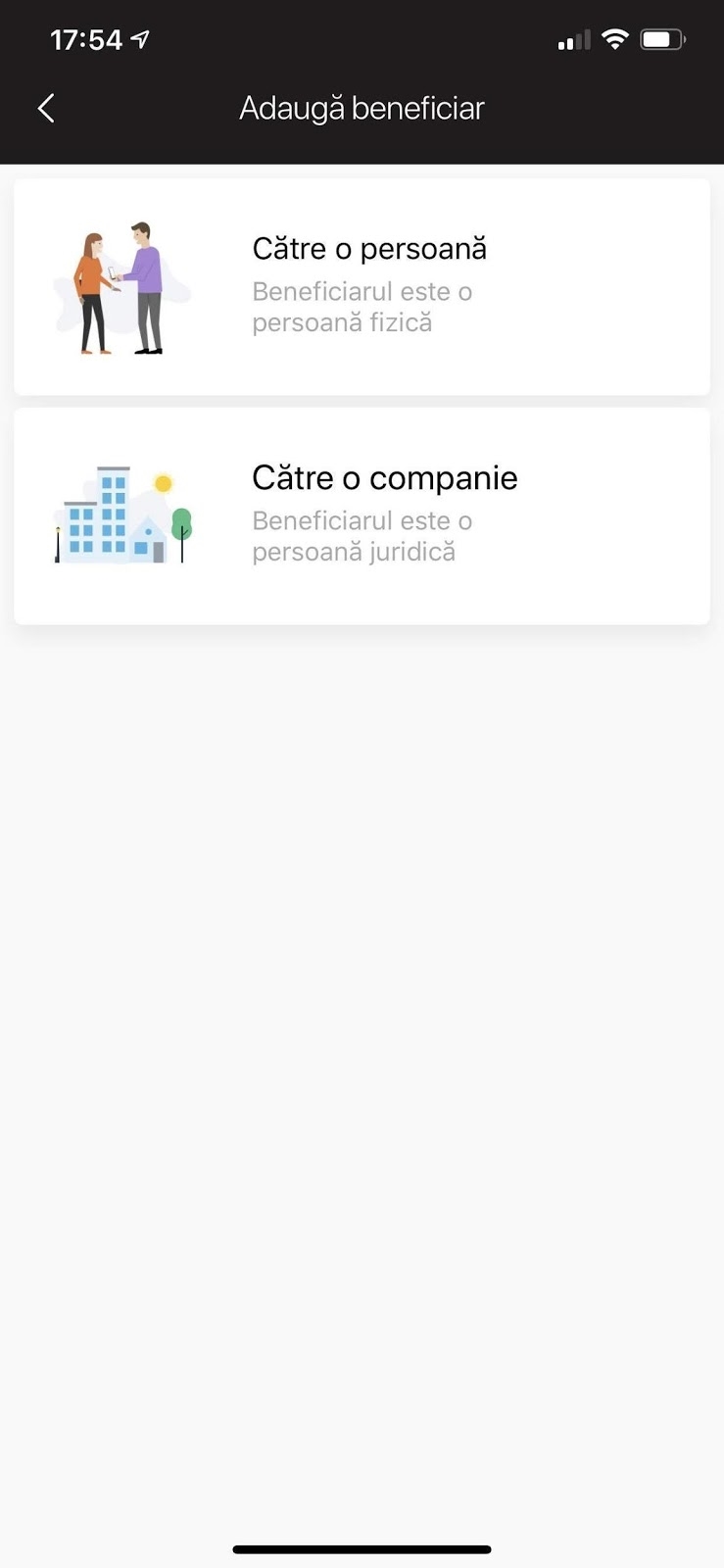Choose the Către o companie card
Image resolution: width=724 pixels, height=1568 pixels.
pyautogui.click(x=362, y=515)
